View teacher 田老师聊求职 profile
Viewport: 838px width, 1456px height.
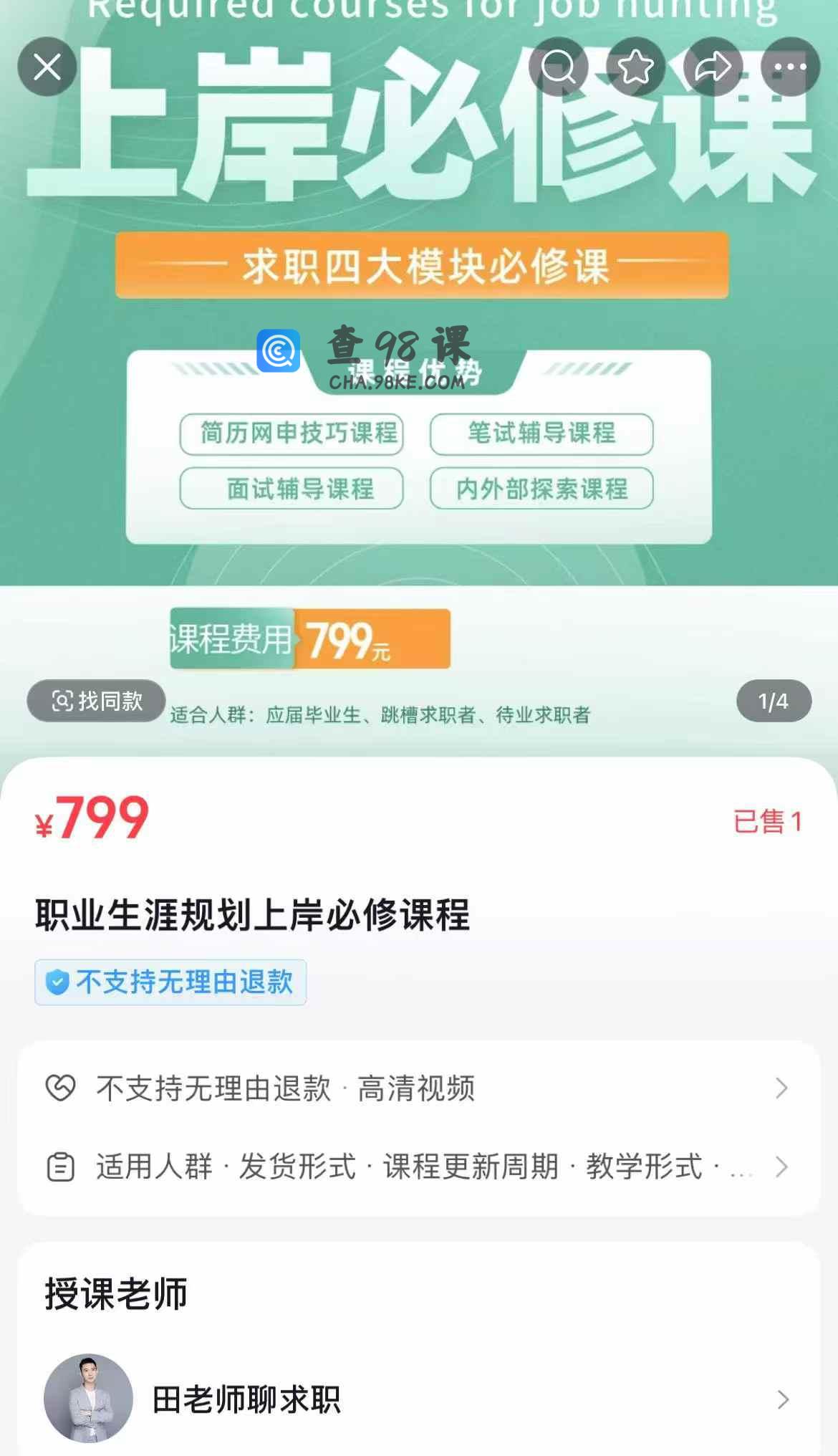coord(418,1399)
